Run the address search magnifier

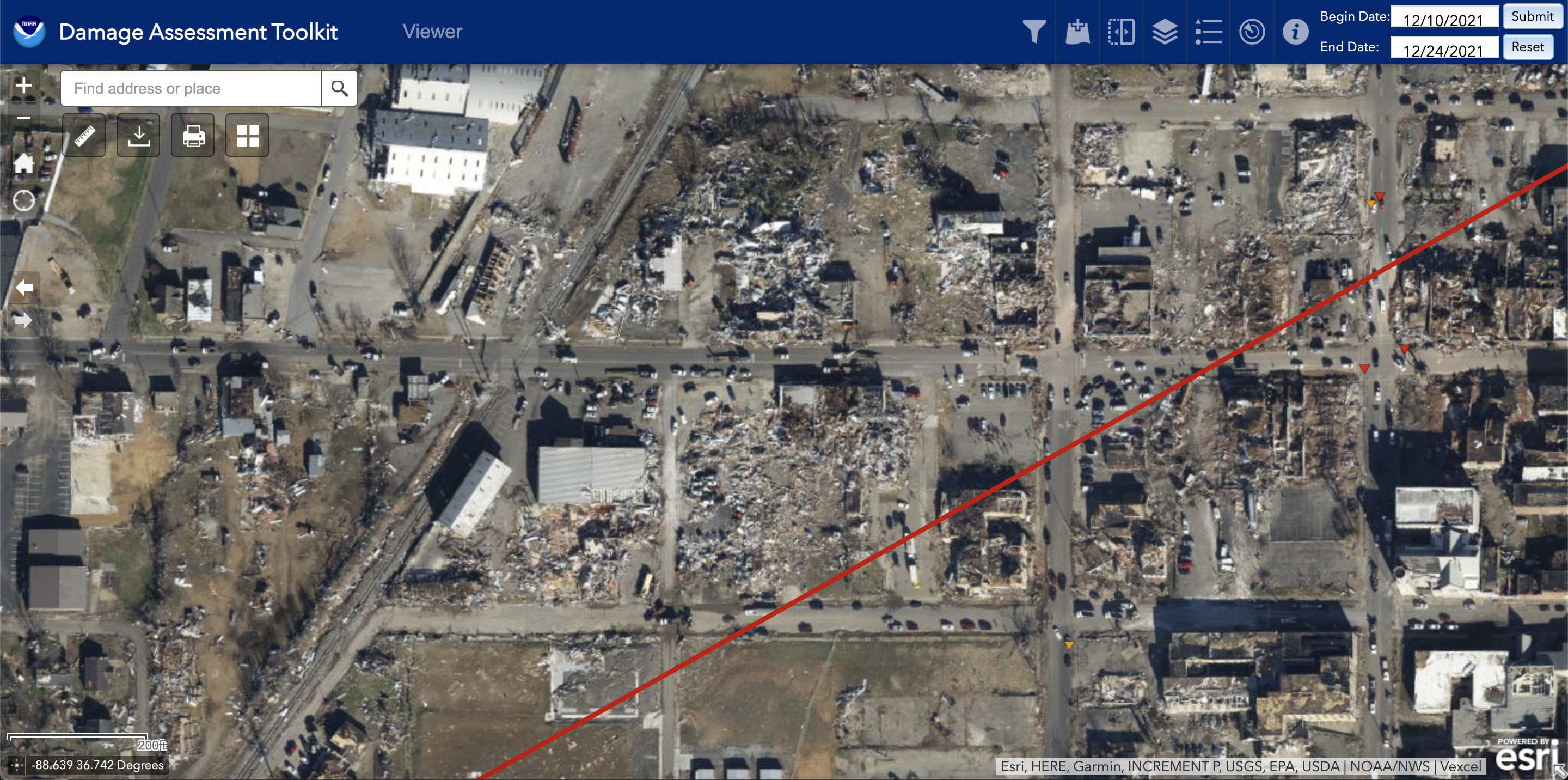click(340, 88)
